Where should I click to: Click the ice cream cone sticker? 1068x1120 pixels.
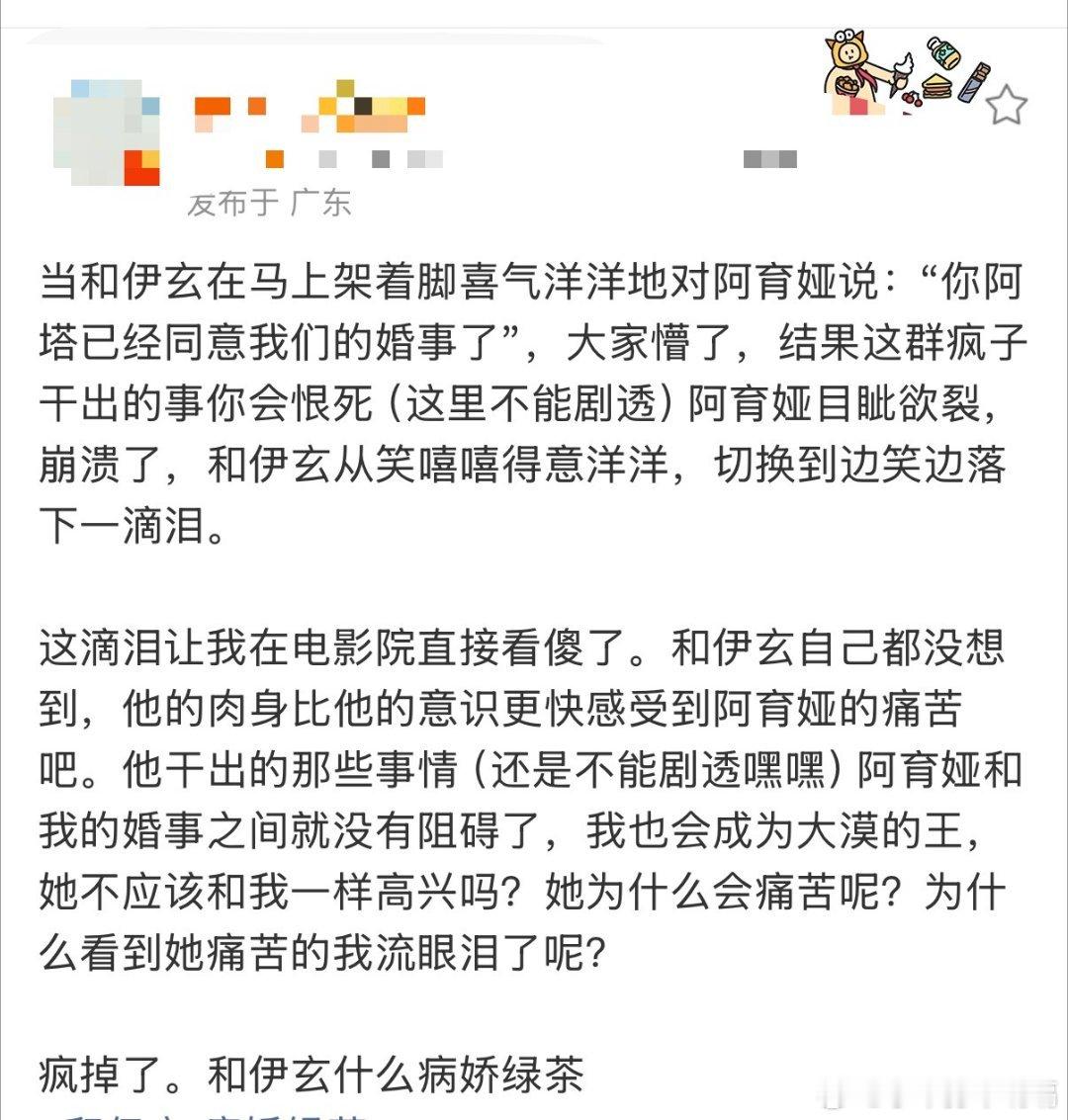point(902,71)
